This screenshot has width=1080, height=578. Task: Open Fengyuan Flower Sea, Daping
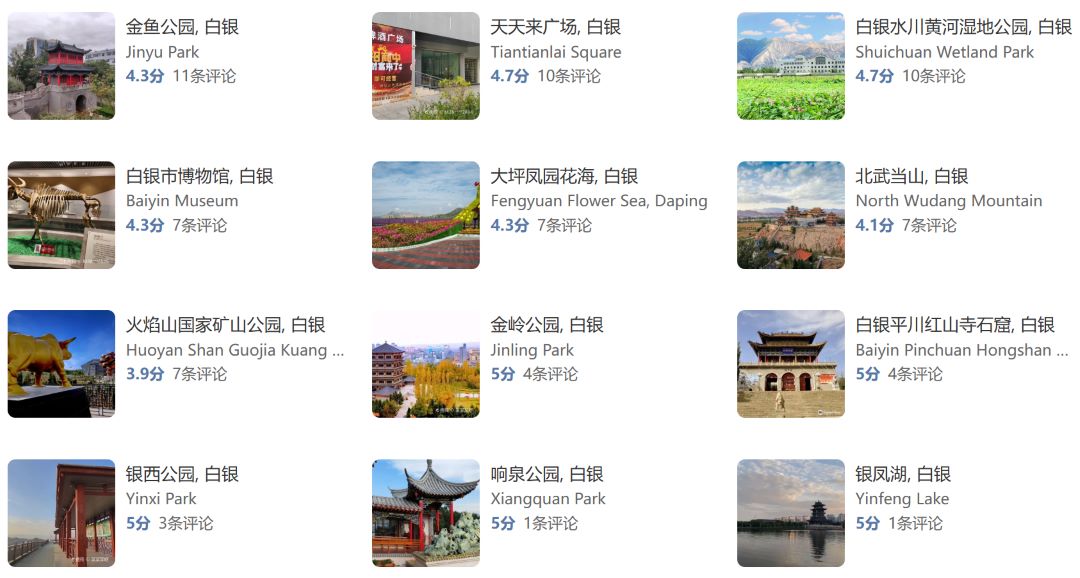[564, 177]
